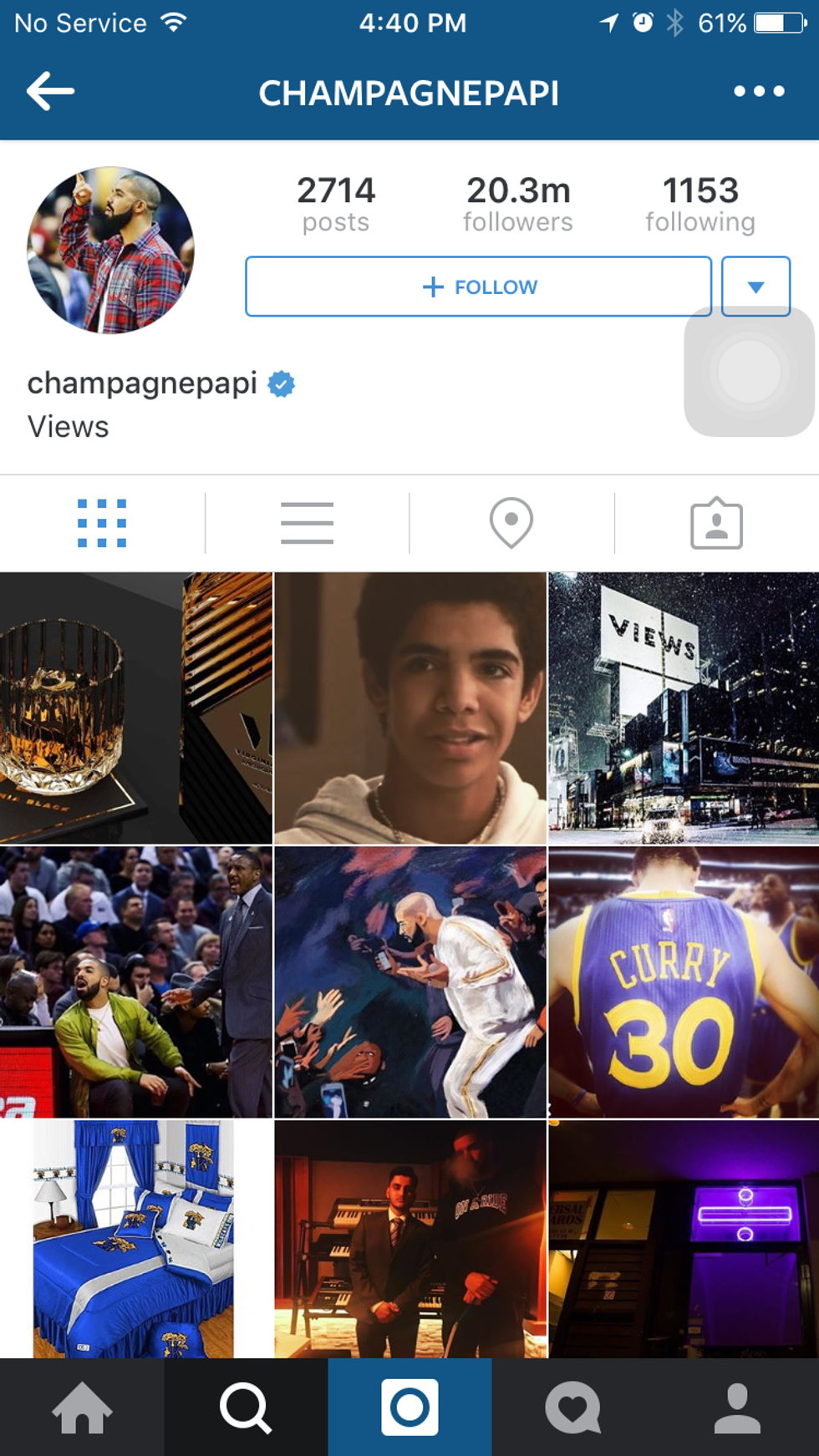The image size is (819, 1456).
Task: Go to the home feed tab
Action: [82, 1408]
